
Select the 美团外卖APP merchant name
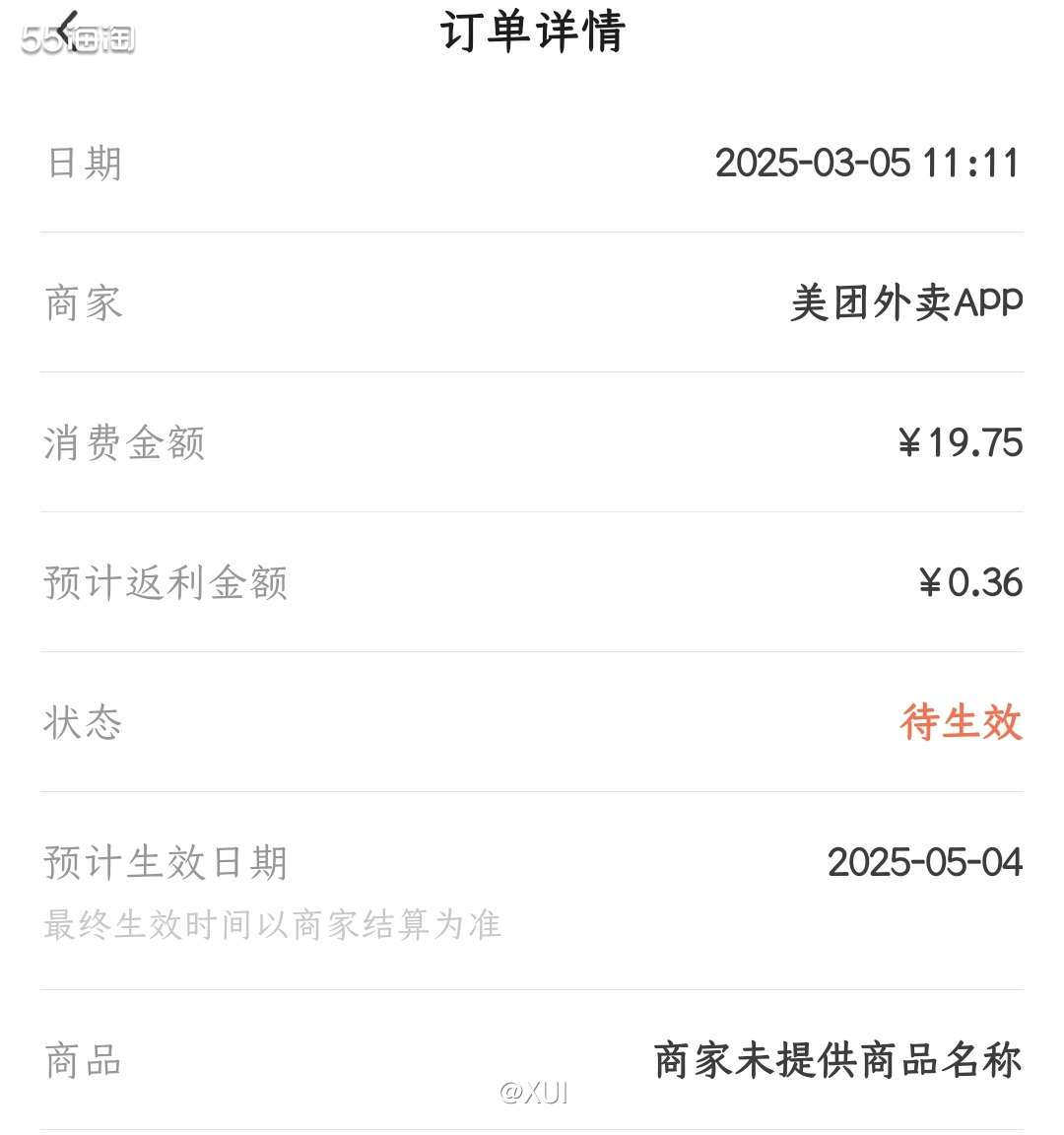click(903, 302)
